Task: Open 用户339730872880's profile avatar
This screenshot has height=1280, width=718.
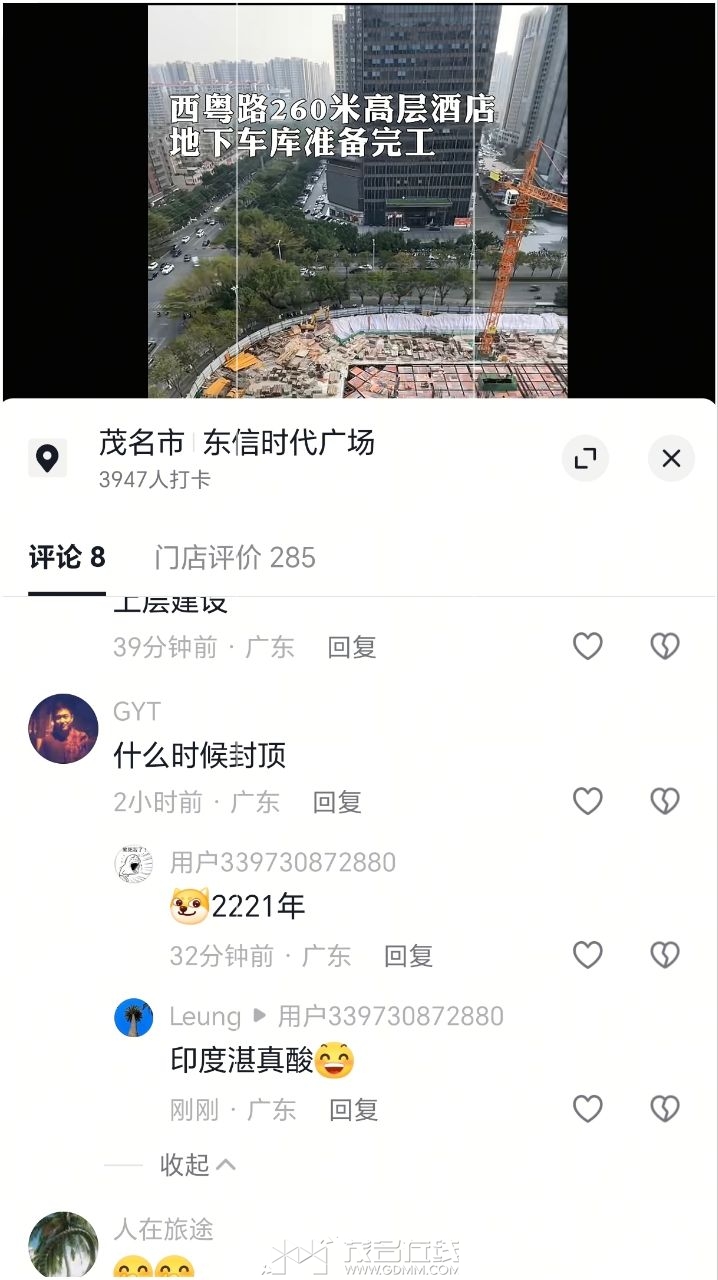Action: pos(134,864)
